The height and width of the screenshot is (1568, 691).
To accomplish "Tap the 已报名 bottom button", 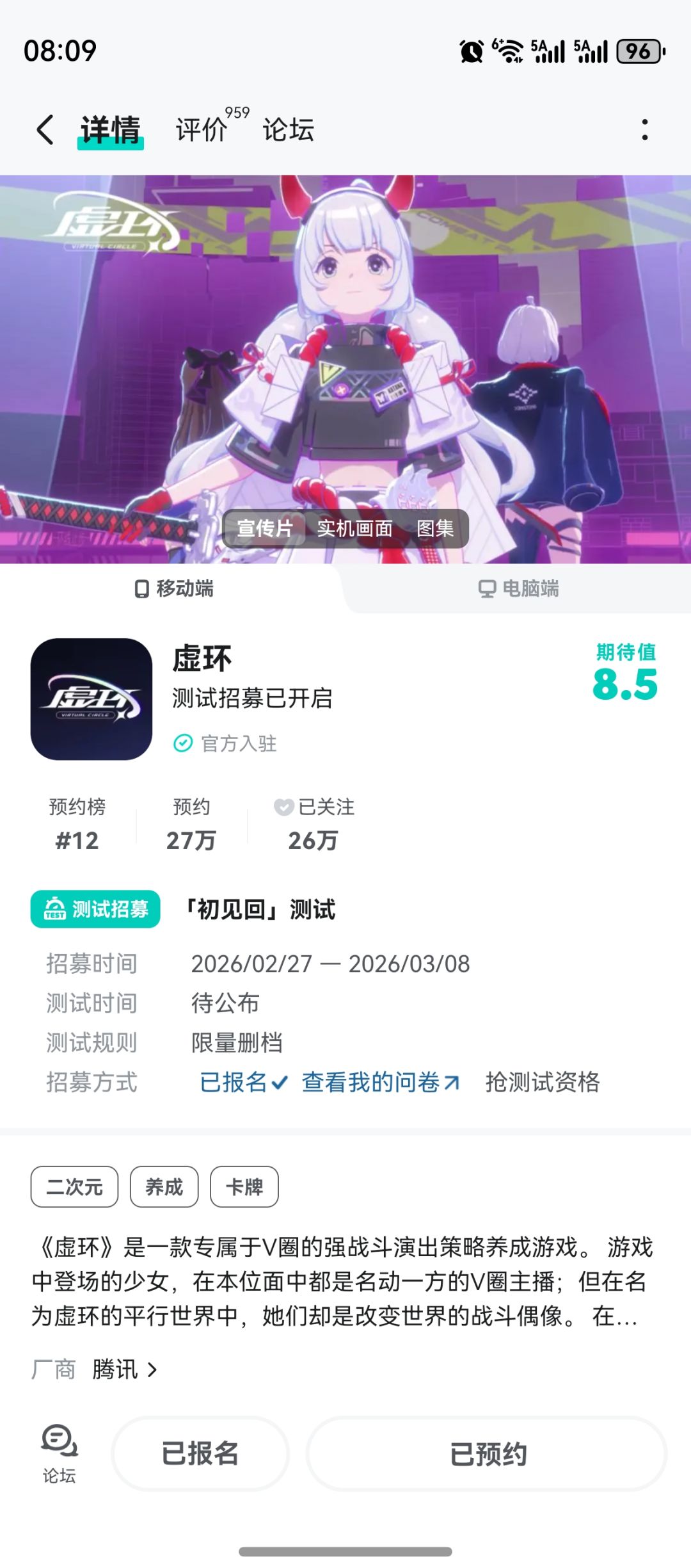I will click(x=200, y=1453).
